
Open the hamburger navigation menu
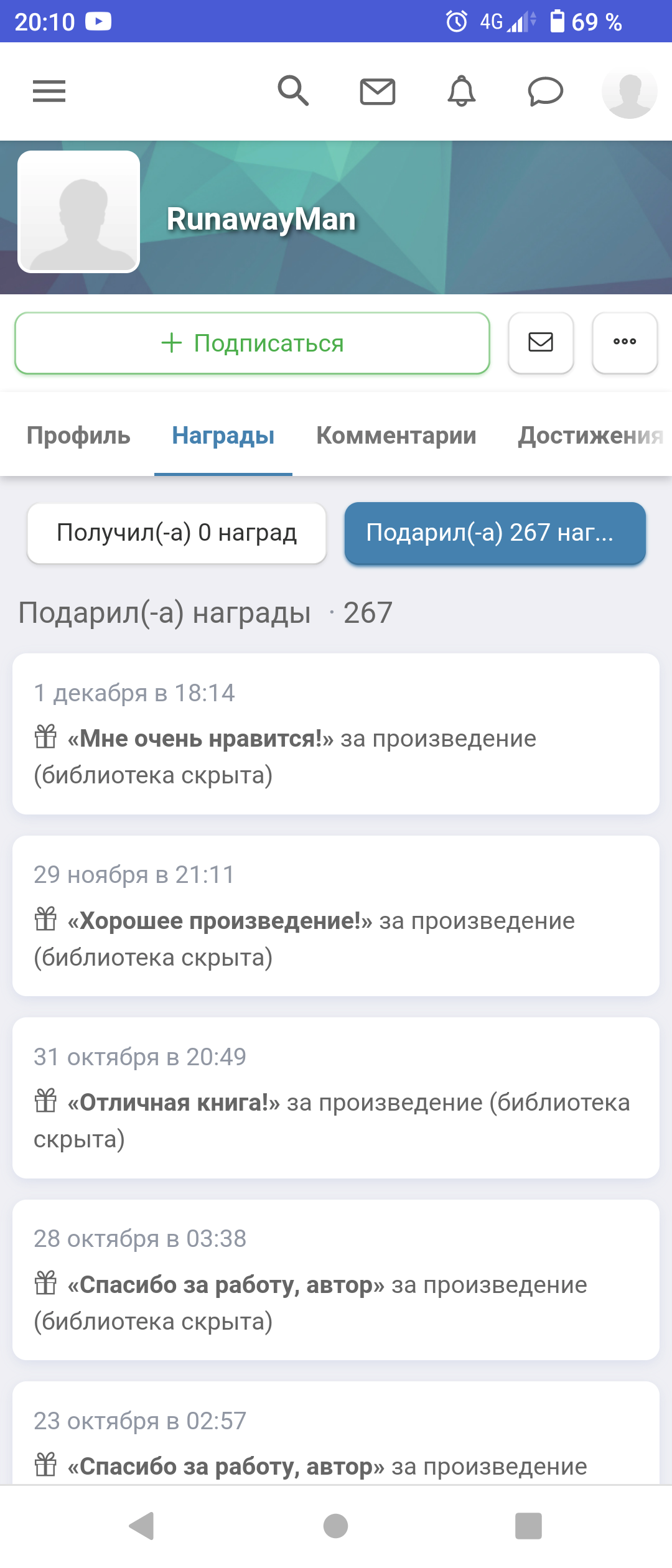pos(49,91)
